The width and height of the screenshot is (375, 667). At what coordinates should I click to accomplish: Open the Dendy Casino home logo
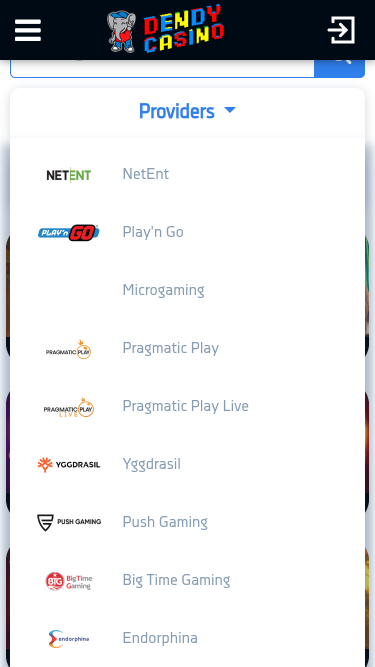[x=165, y=29]
